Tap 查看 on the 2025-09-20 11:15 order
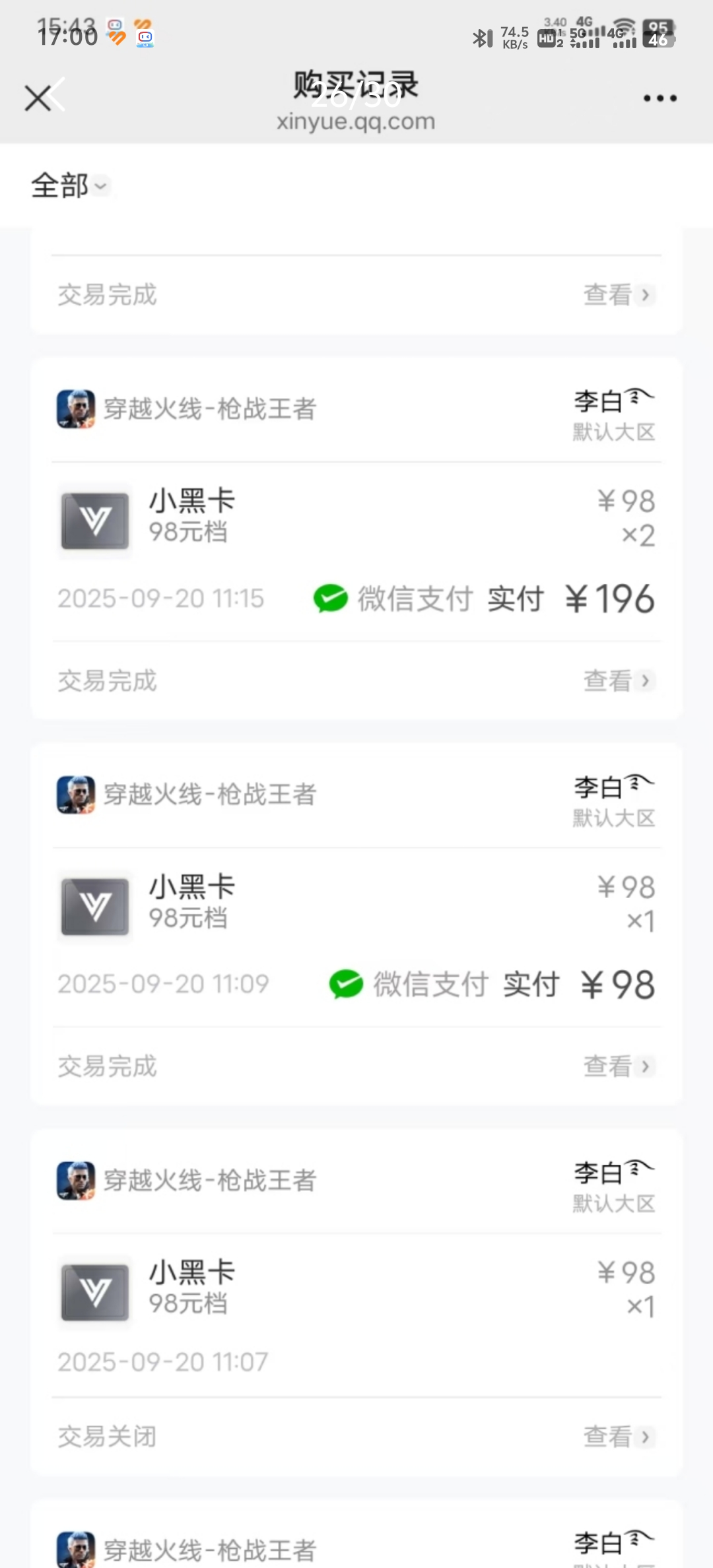Viewport: 713px width, 1568px height. coord(618,680)
